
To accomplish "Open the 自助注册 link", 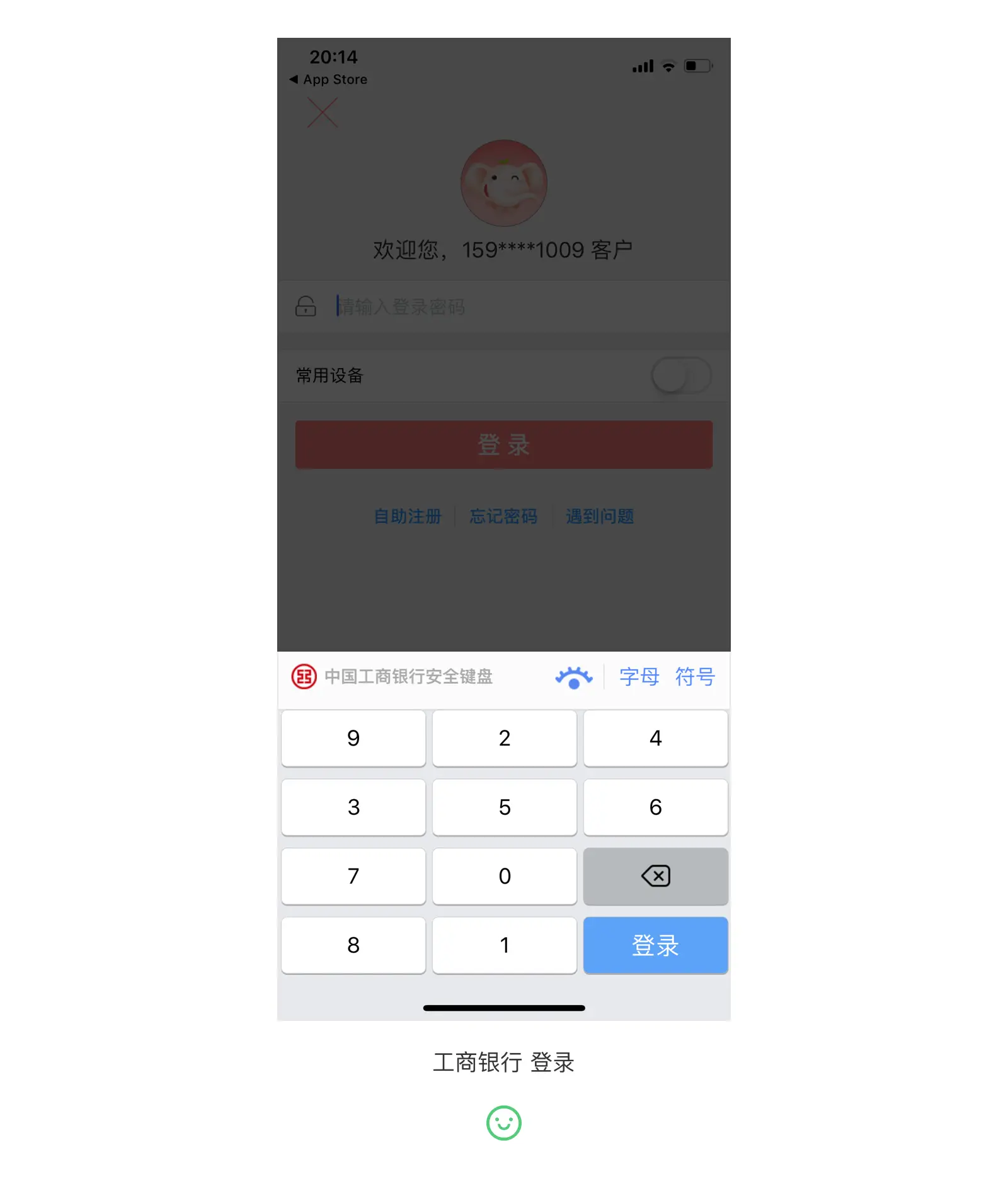I will coord(408,517).
